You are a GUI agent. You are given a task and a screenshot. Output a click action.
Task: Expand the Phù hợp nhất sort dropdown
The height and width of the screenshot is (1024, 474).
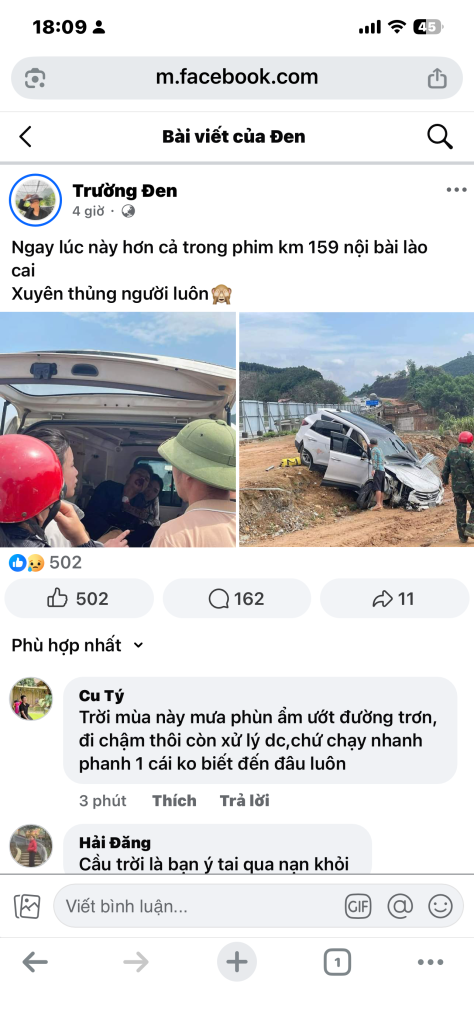pyautogui.click(x=78, y=645)
